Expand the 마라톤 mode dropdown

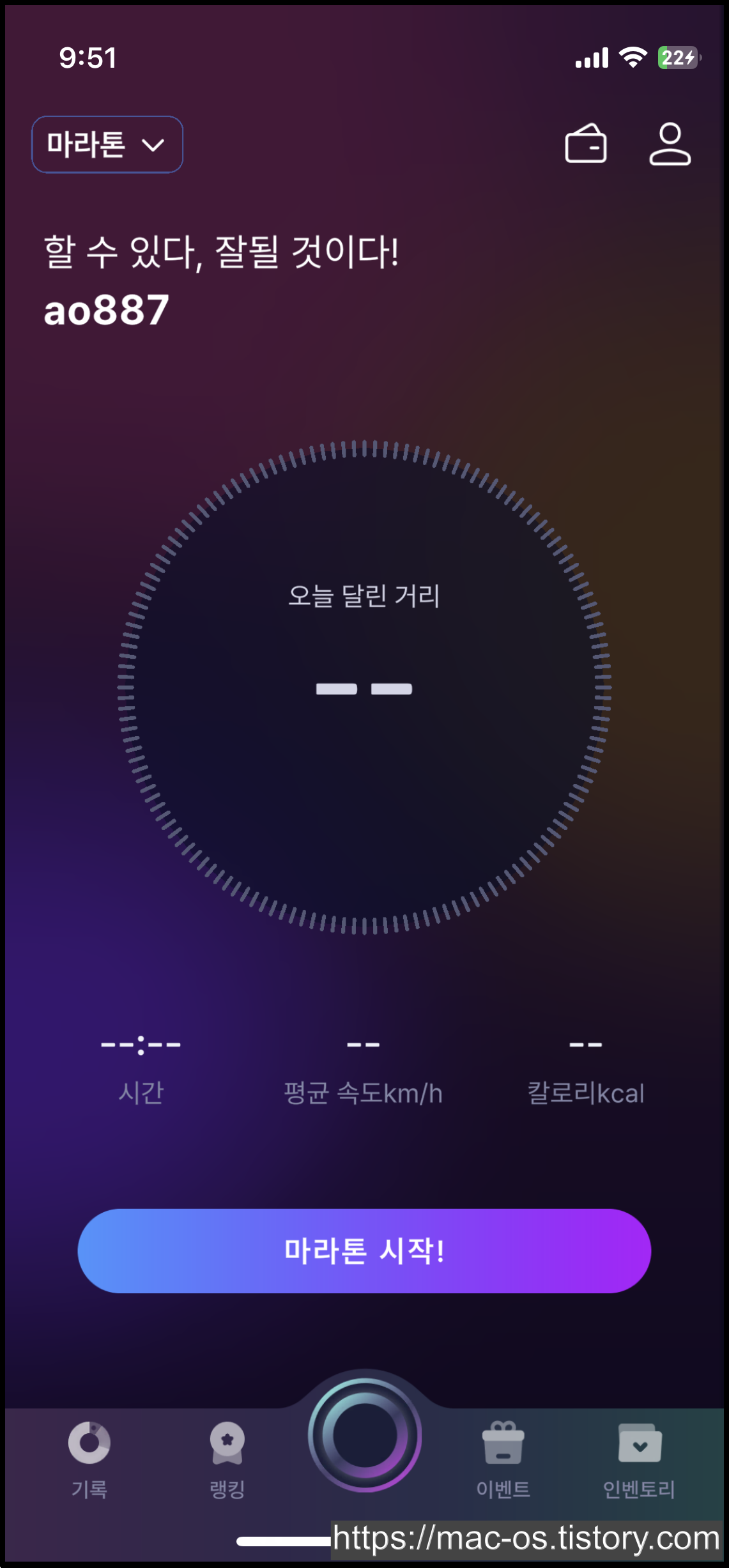[107, 144]
